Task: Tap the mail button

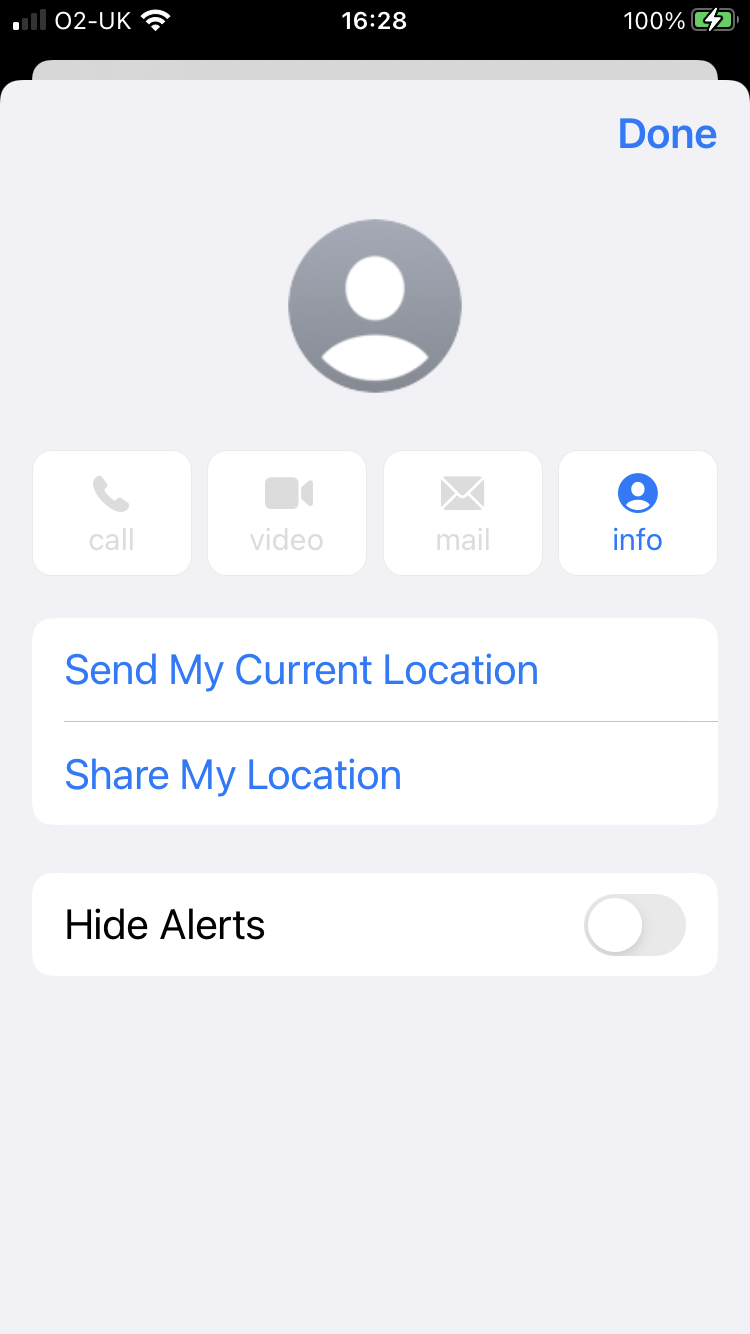Action: click(x=462, y=513)
